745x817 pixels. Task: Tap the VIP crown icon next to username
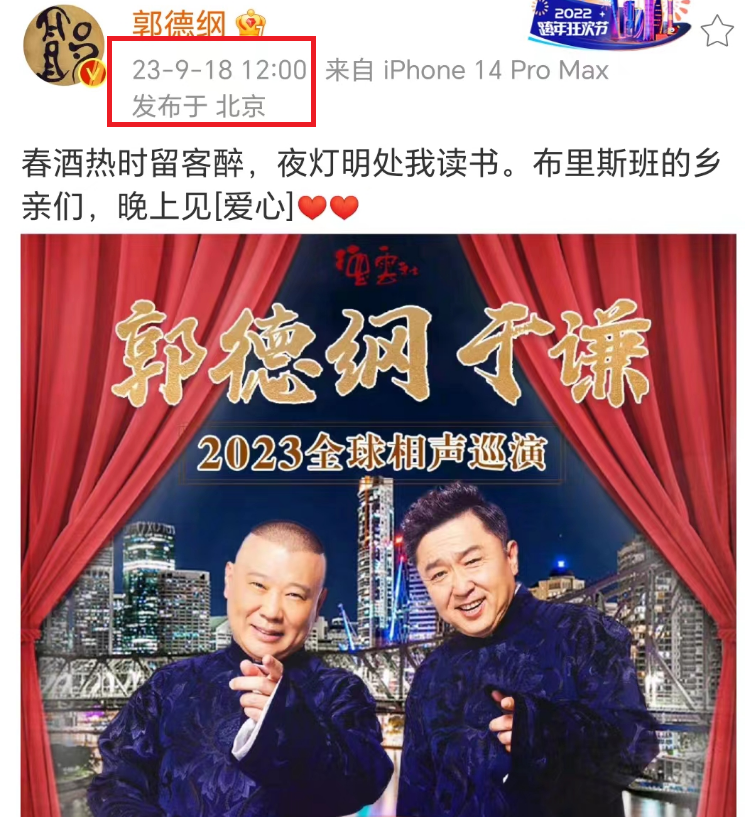(x=253, y=24)
